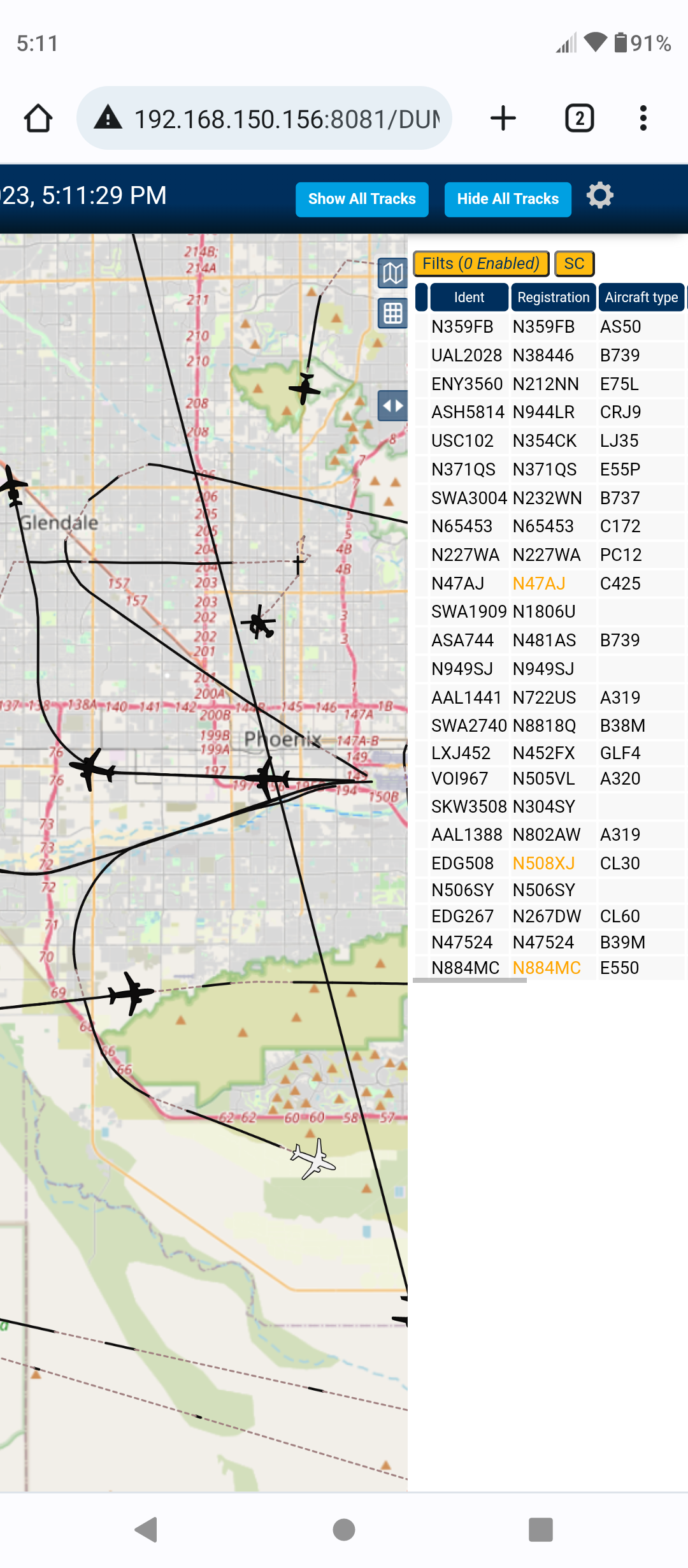
Task: Open a new browser tab
Action: coord(503,118)
